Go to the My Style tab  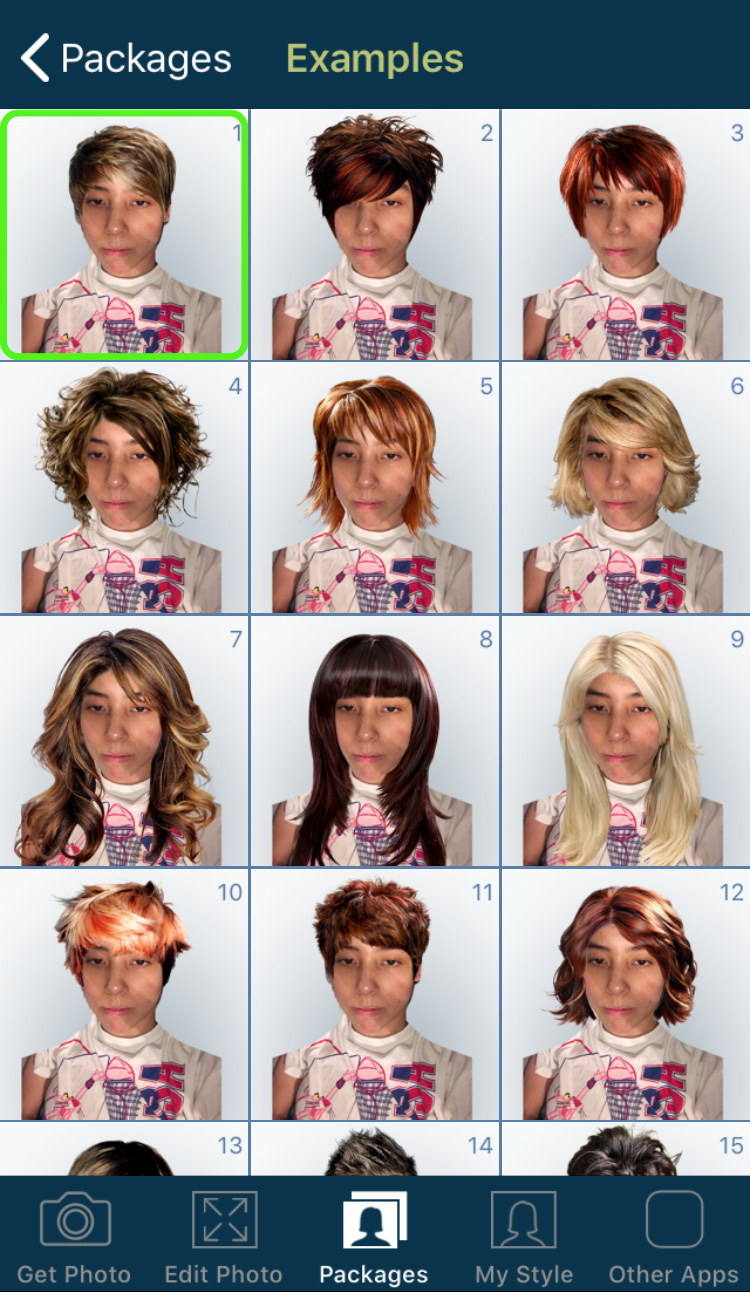524,1236
